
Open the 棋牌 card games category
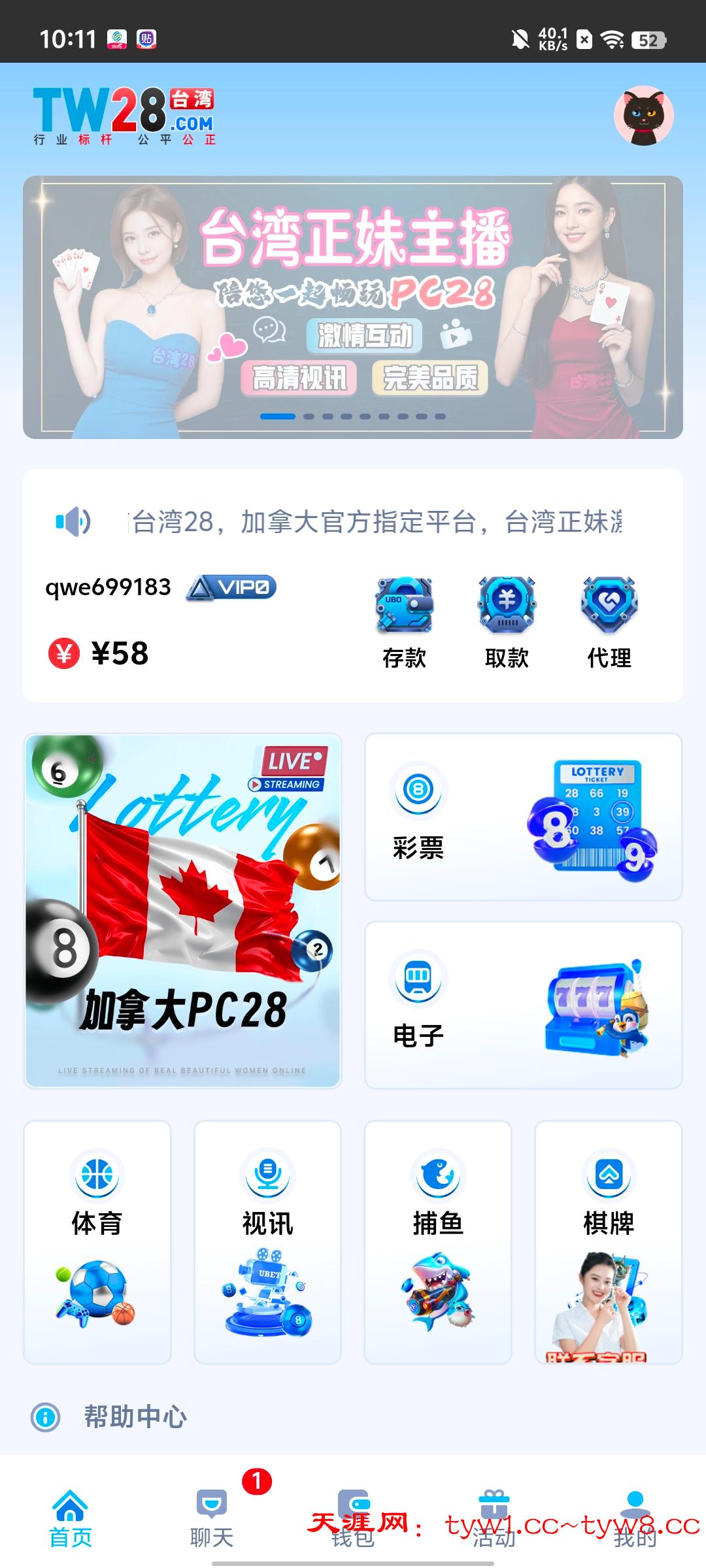[x=609, y=1241]
